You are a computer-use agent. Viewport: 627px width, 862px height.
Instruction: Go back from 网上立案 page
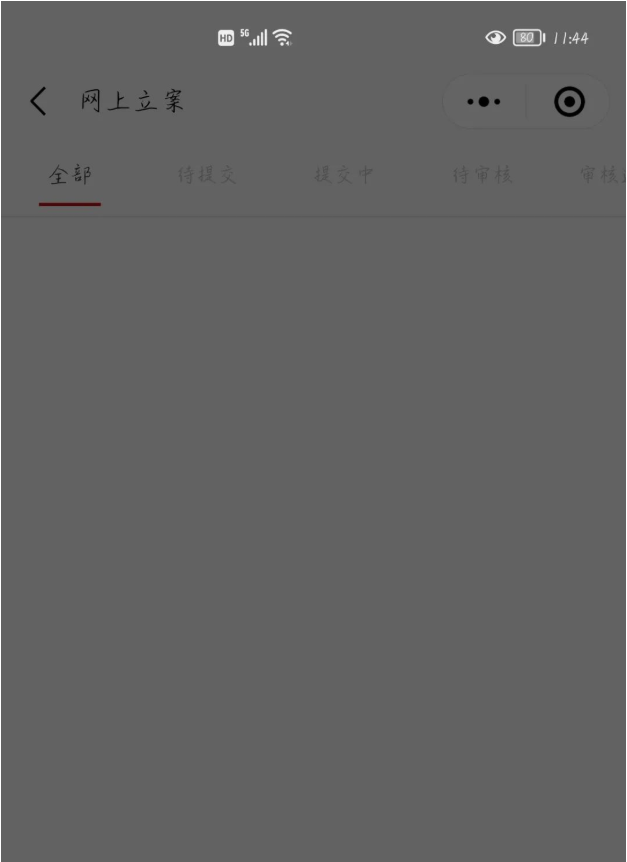click(38, 101)
